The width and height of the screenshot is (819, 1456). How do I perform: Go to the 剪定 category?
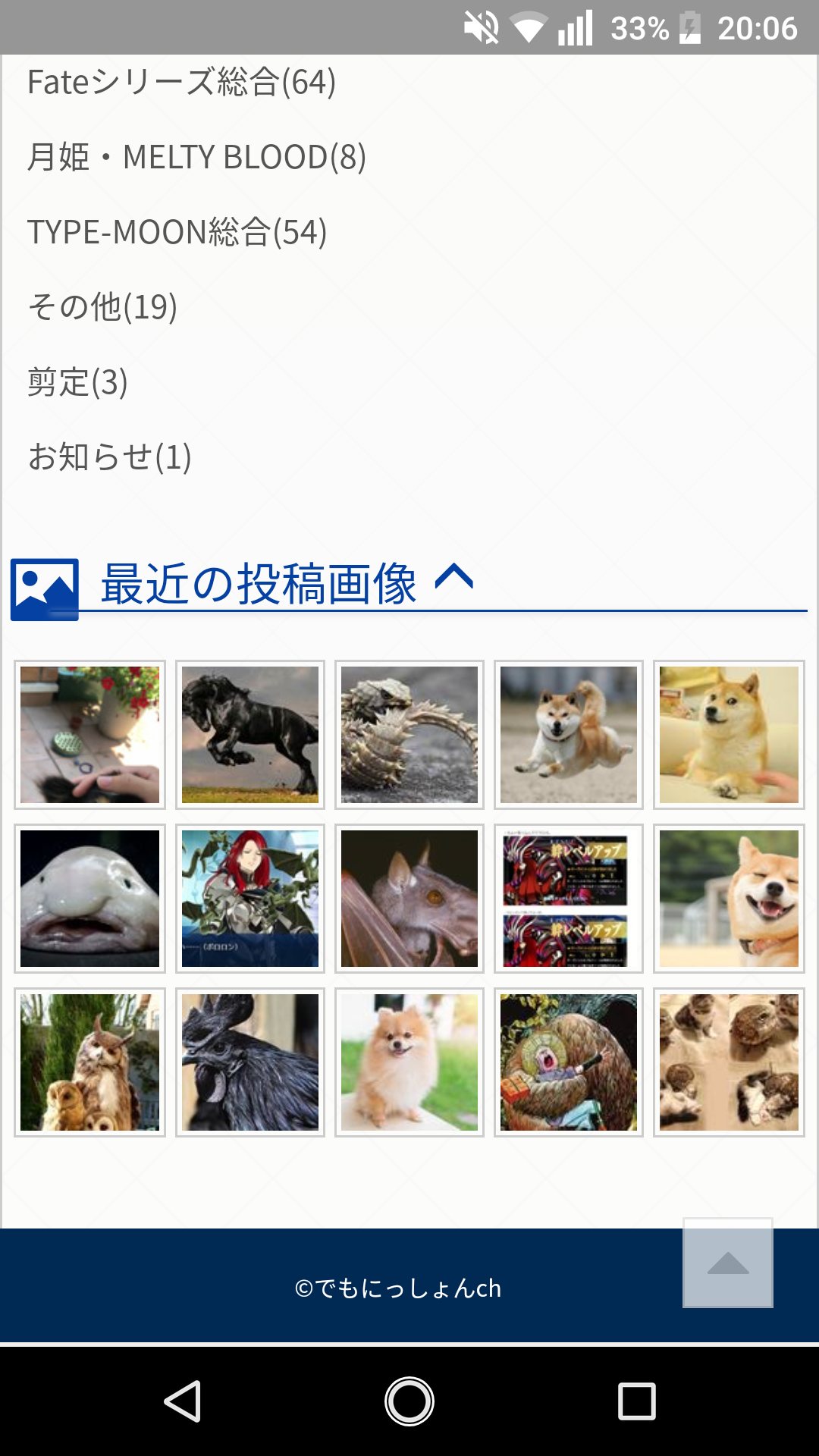[x=77, y=382]
